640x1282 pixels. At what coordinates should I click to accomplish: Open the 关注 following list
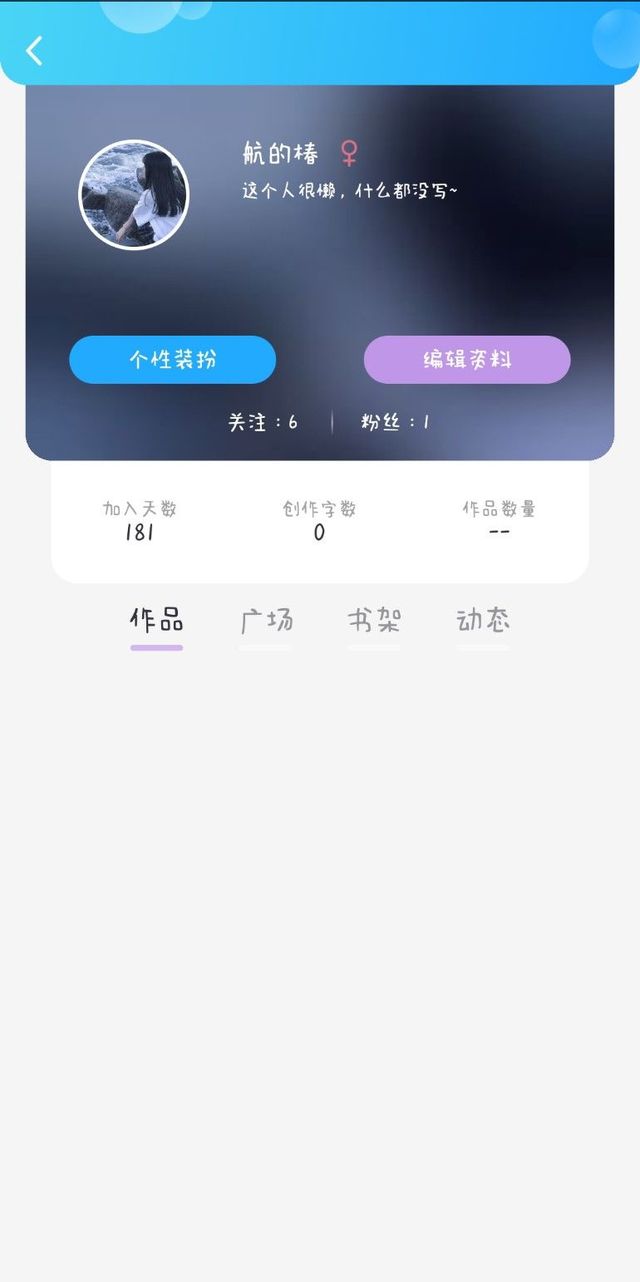(263, 422)
